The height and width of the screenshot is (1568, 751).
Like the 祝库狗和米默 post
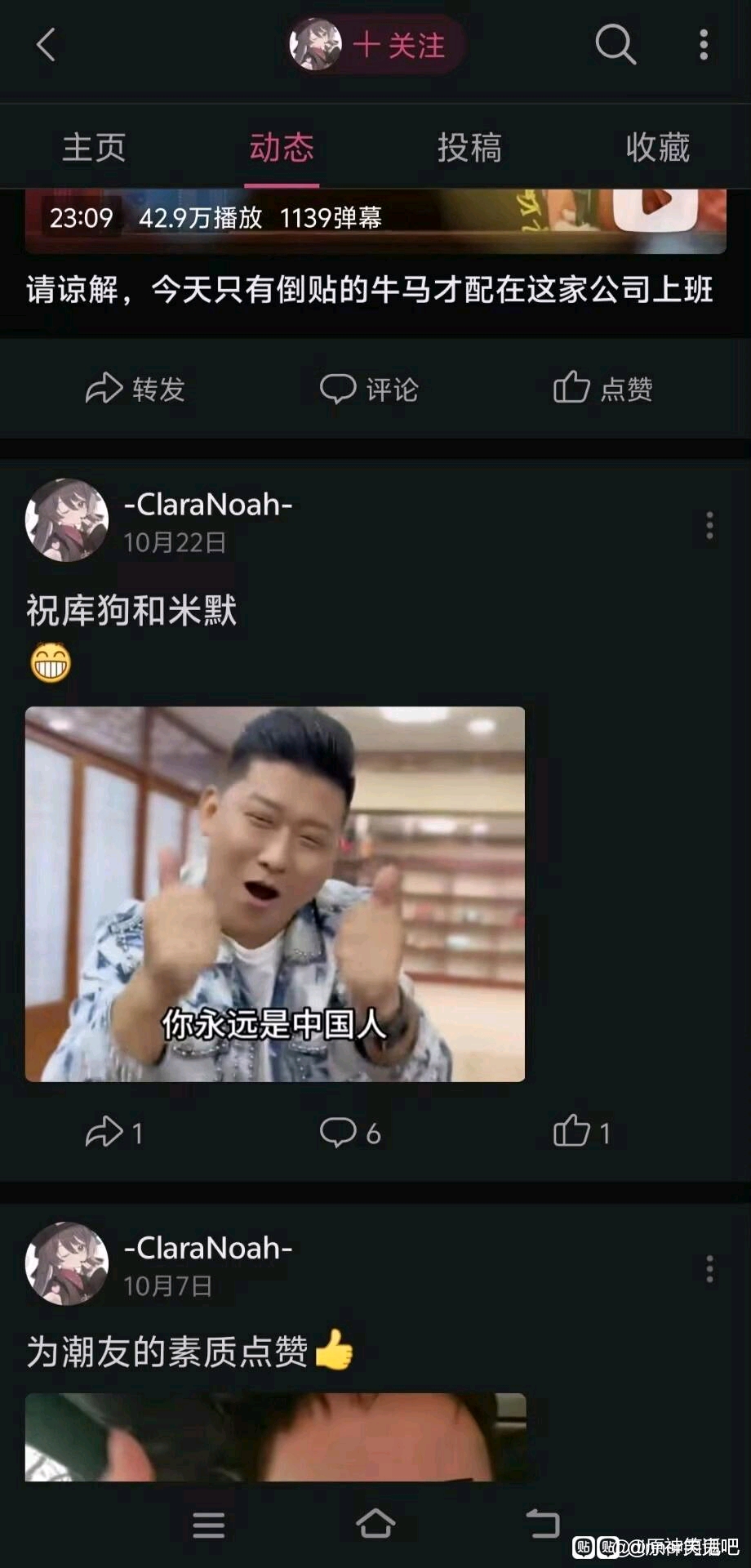click(581, 1132)
